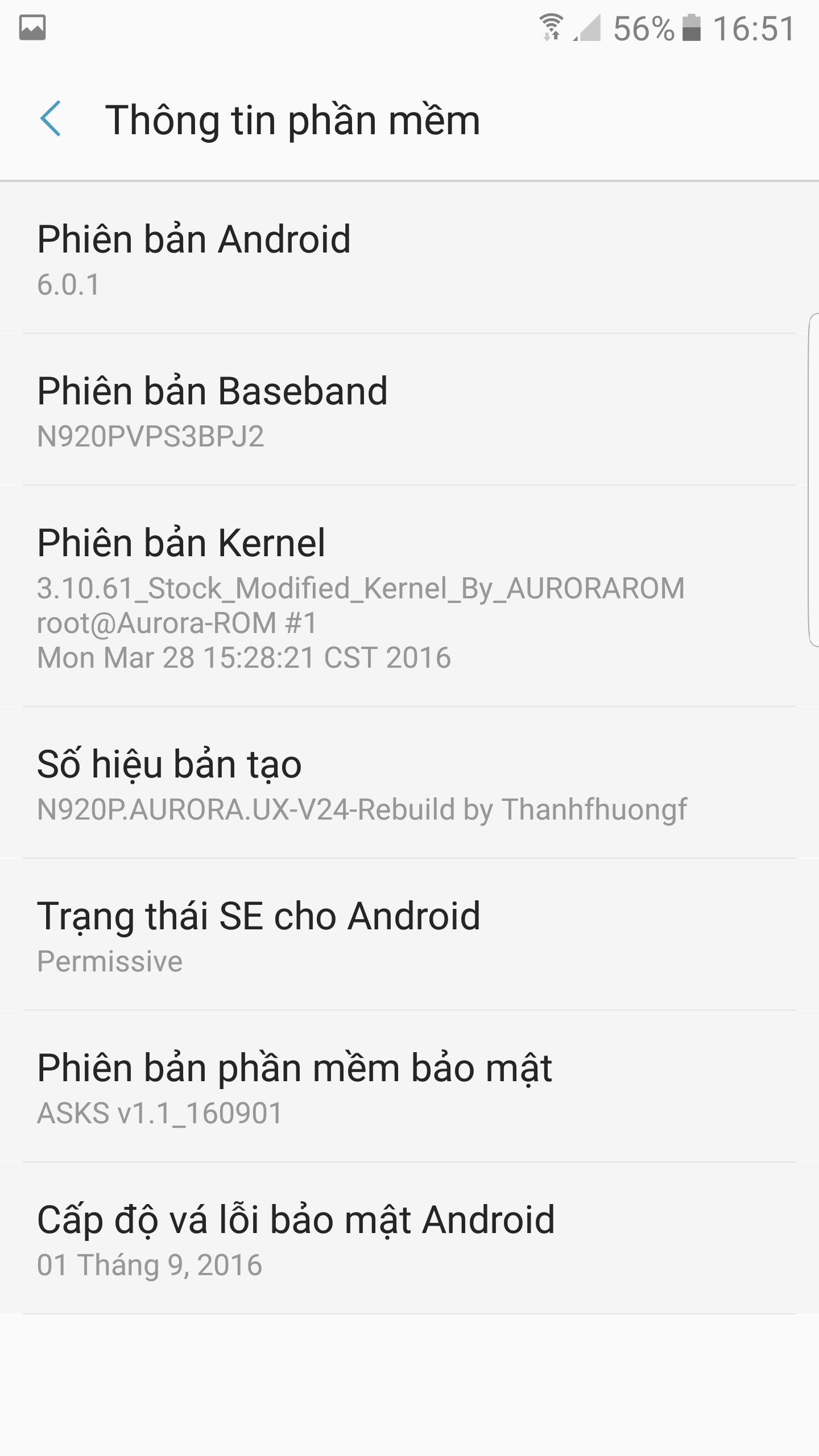Open the edge panel handle

[x=813, y=479]
